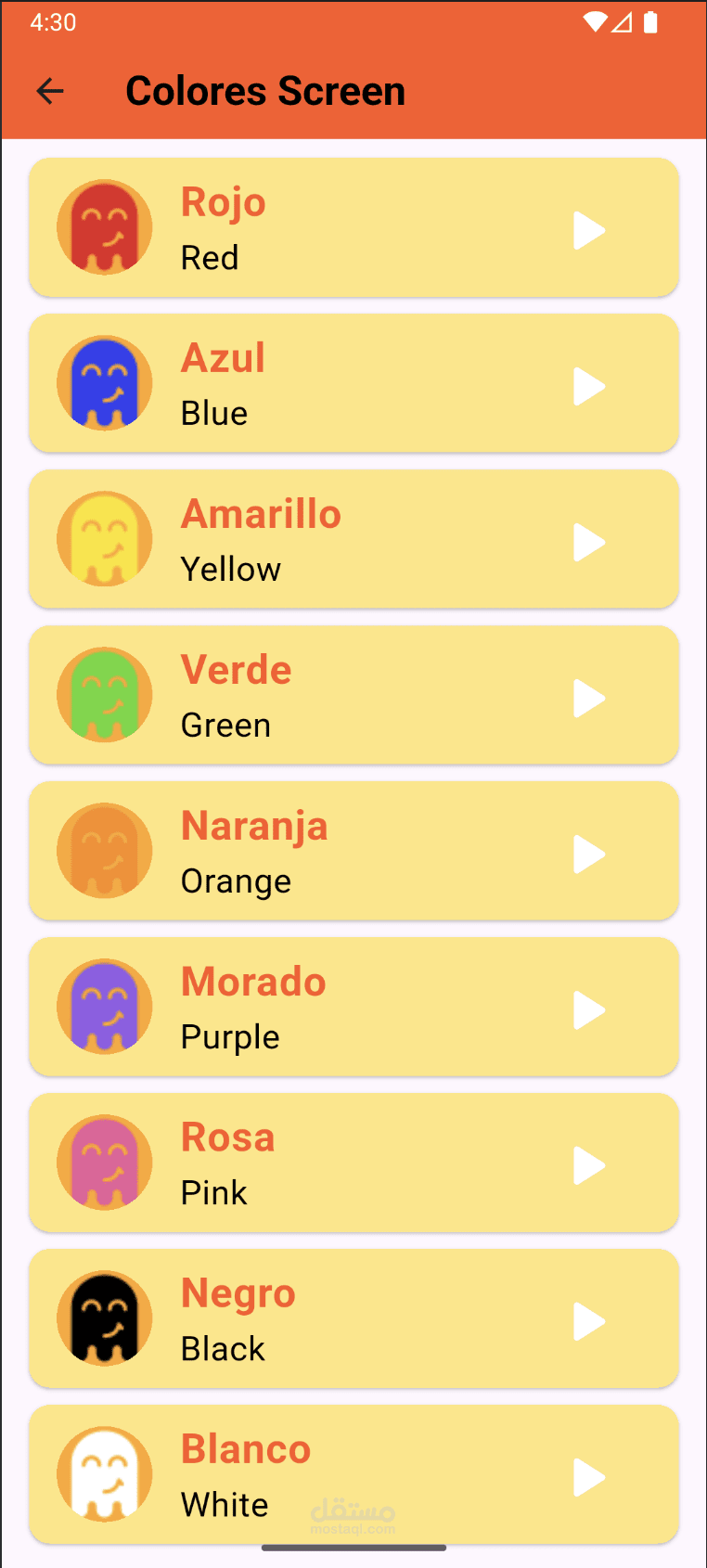
Task: Hear the word Verde
Action: click(588, 698)
